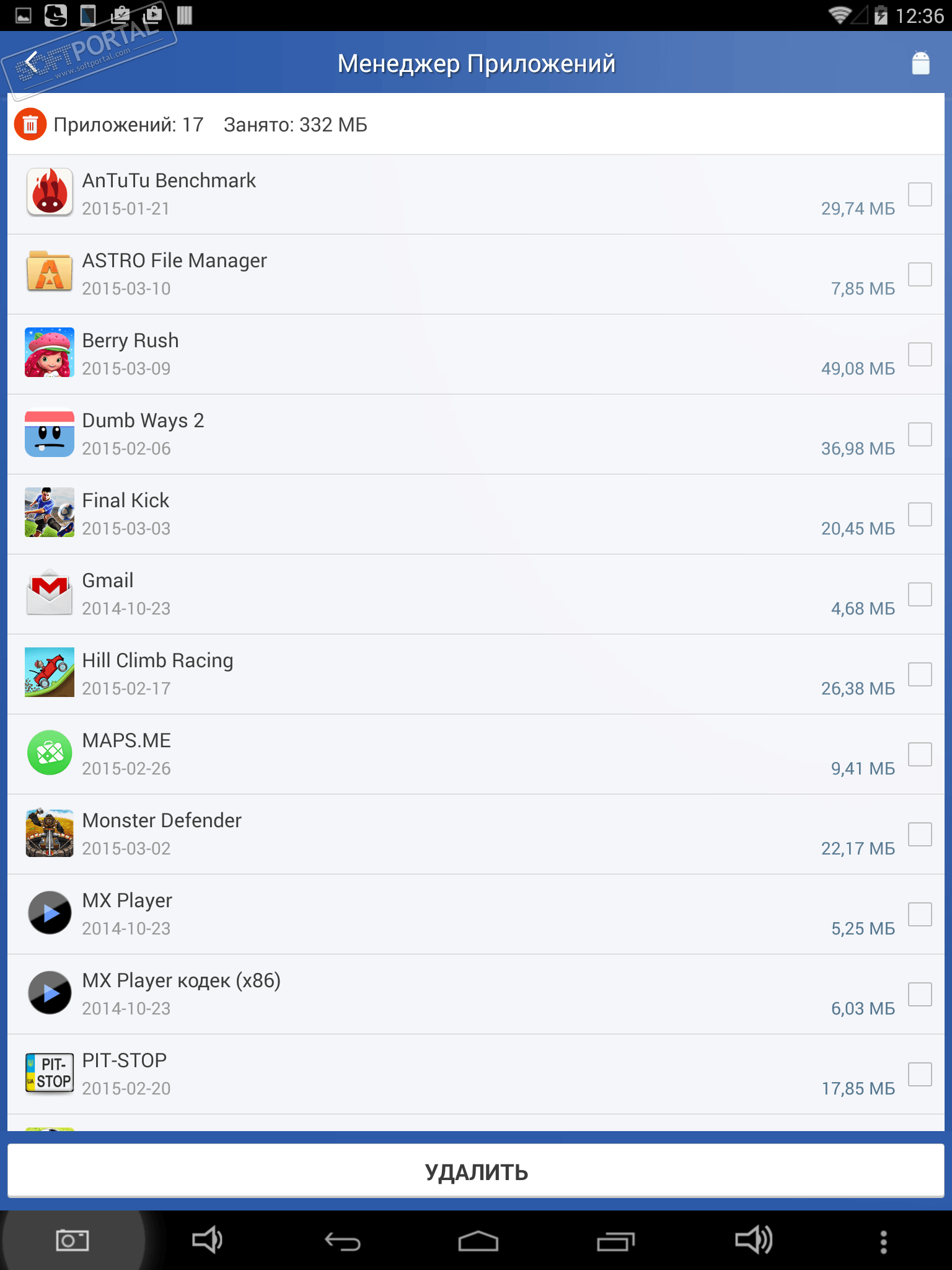This screenshot has height=1270, width=952.
Task: Select the Final Kick checkbox
Action: point(920,515)
